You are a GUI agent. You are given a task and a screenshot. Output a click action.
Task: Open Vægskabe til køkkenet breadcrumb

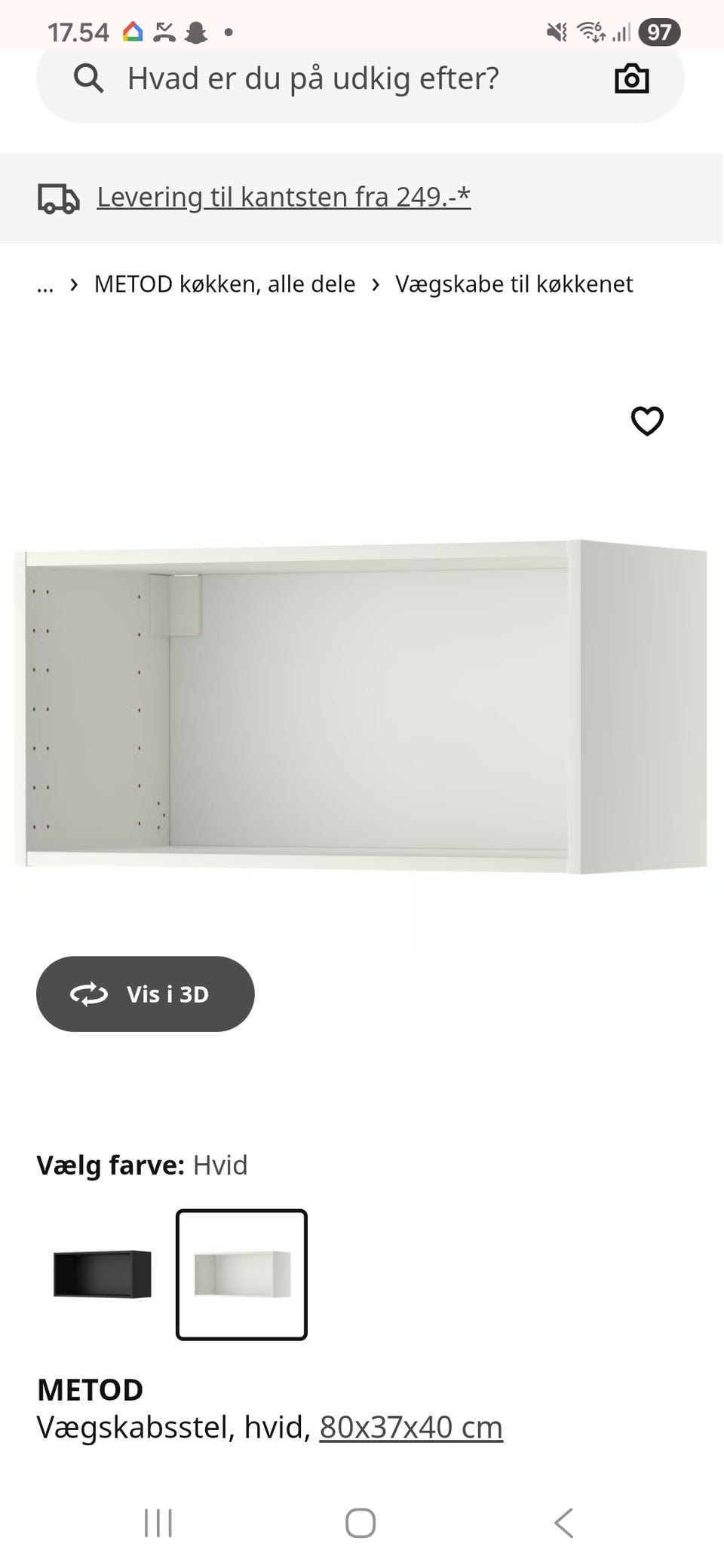tap(515, 284)
